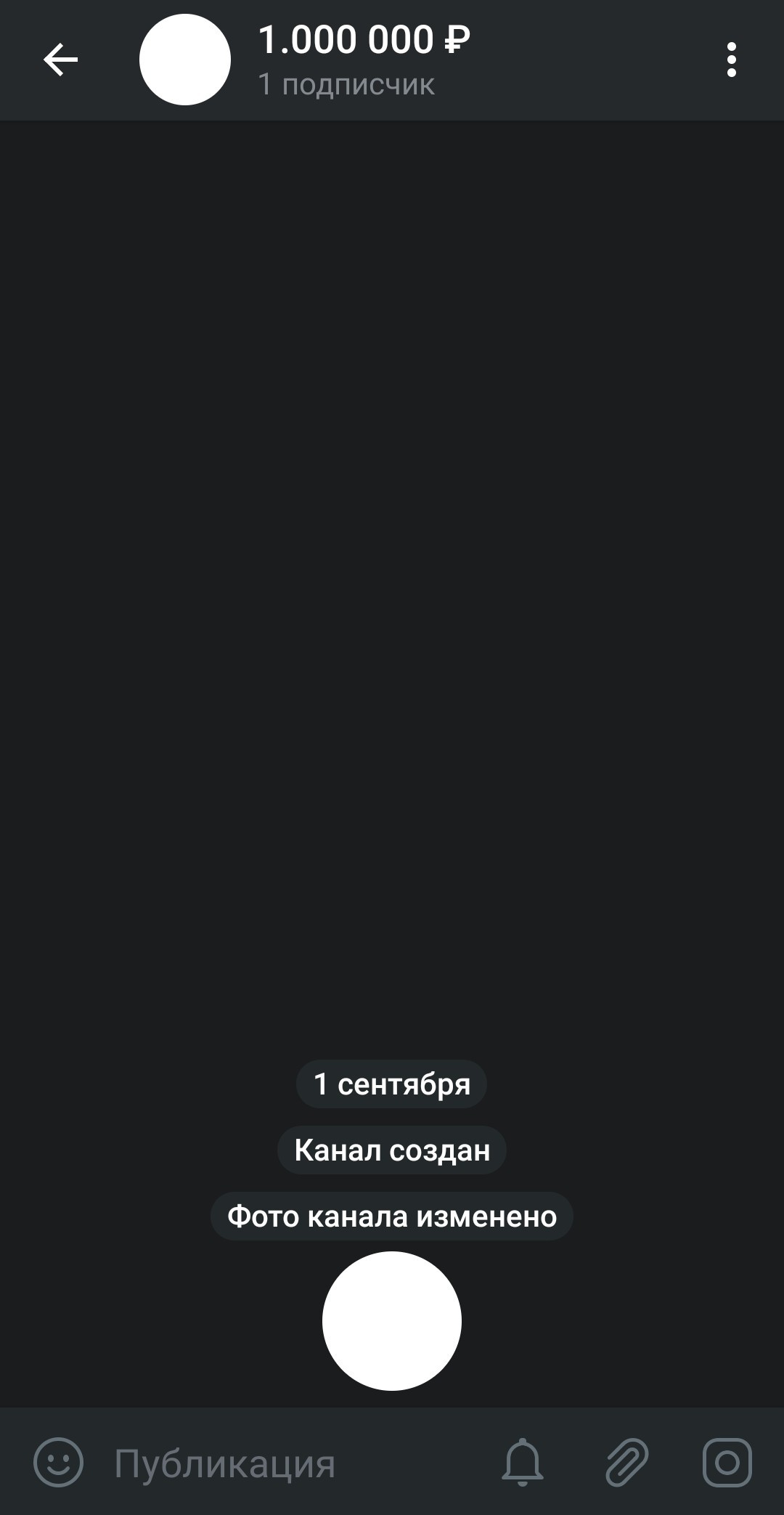Go back using the arrow
Viewport: 784px width, 1515px height.
(x=60, y=60)
